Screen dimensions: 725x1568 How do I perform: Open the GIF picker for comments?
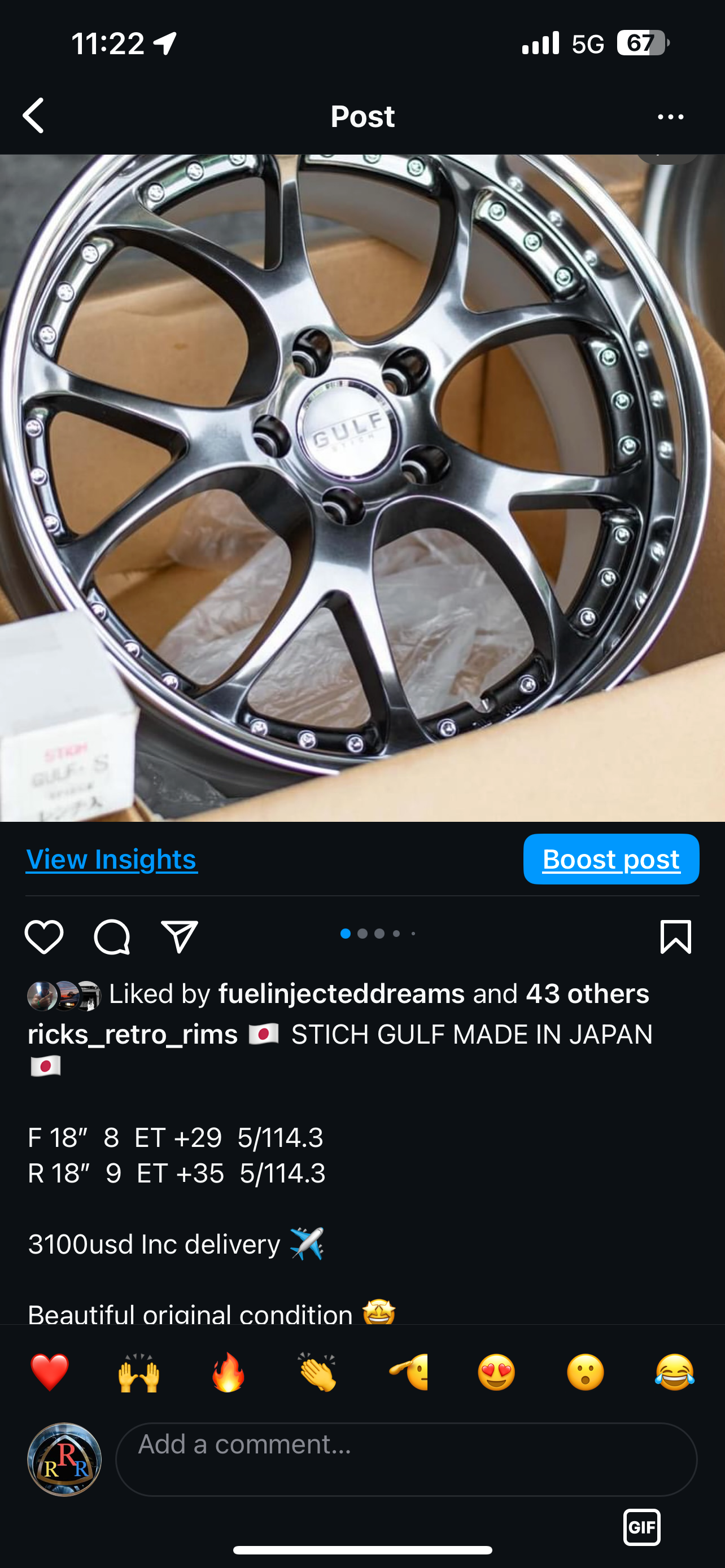(x=641, y=1527)
